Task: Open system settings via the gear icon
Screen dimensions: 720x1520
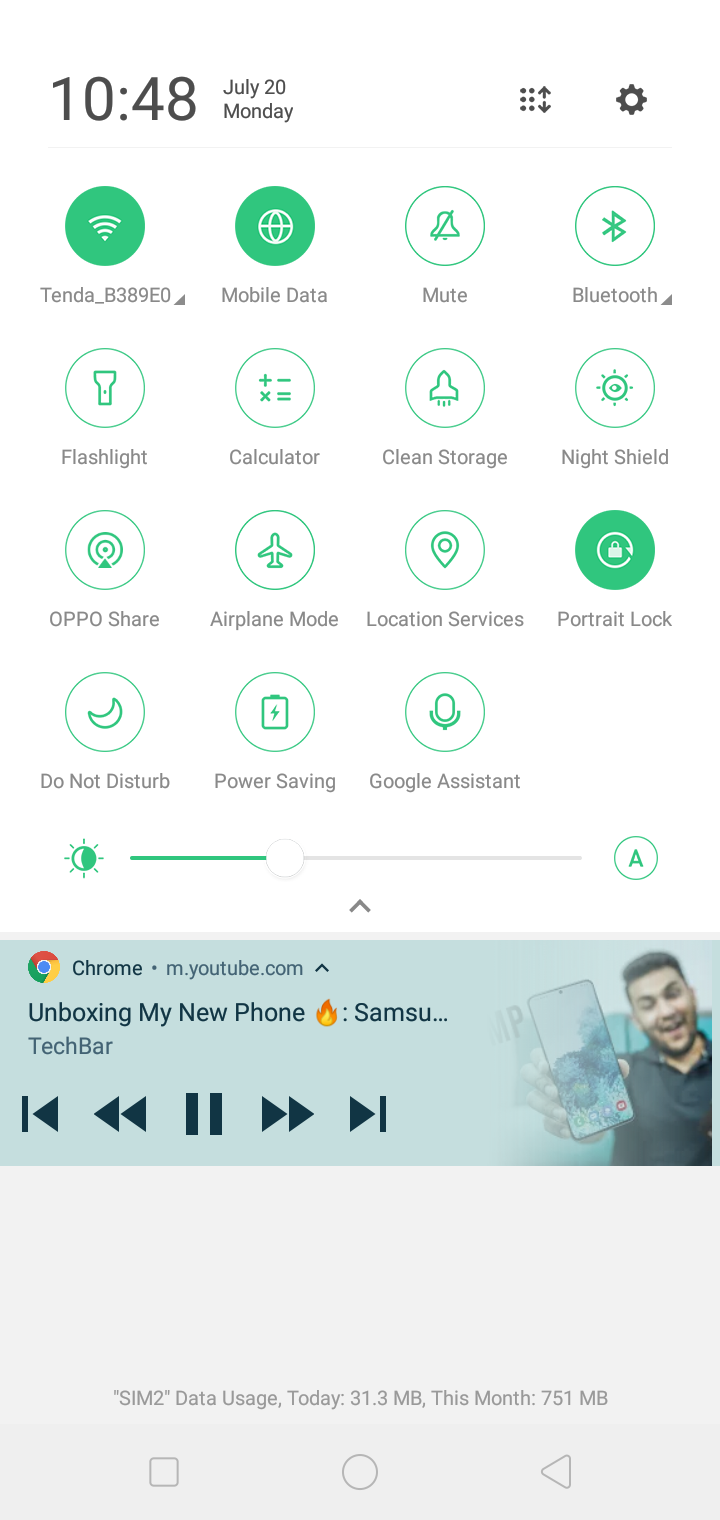Action: click(x=631, y=100)
